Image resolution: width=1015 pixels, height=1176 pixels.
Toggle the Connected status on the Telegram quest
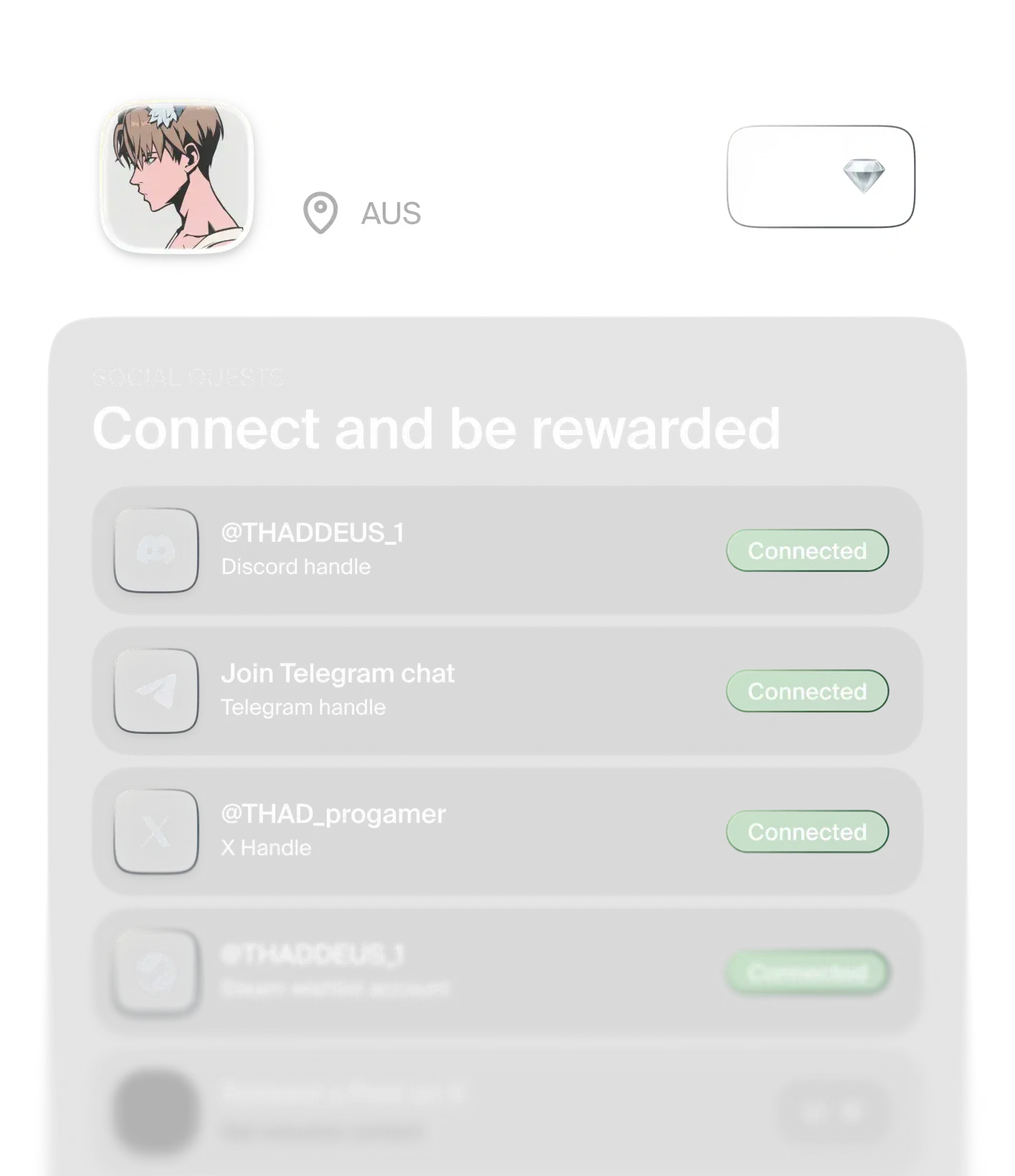click(806, 691)
